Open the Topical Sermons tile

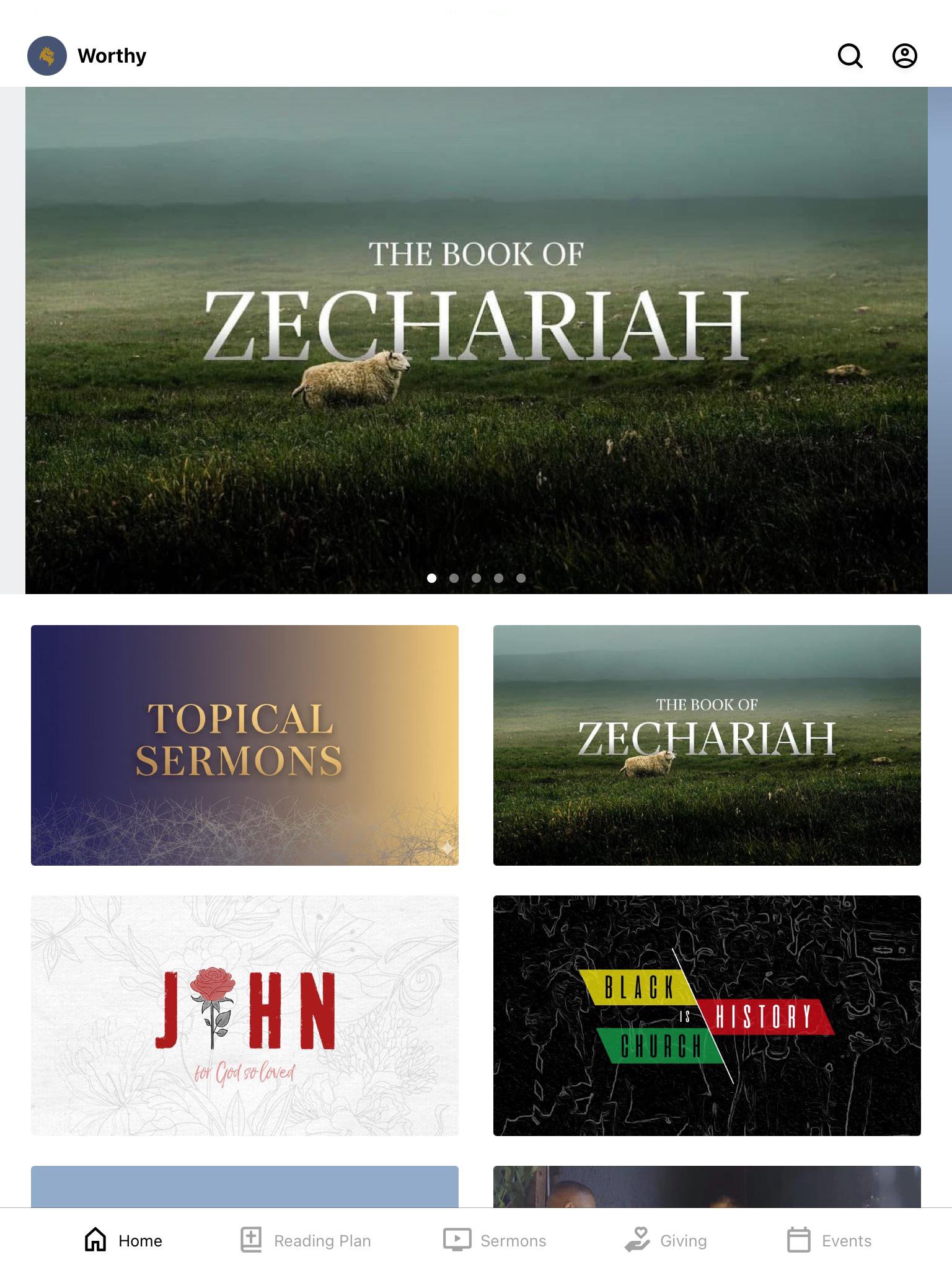tap(245, 745)
